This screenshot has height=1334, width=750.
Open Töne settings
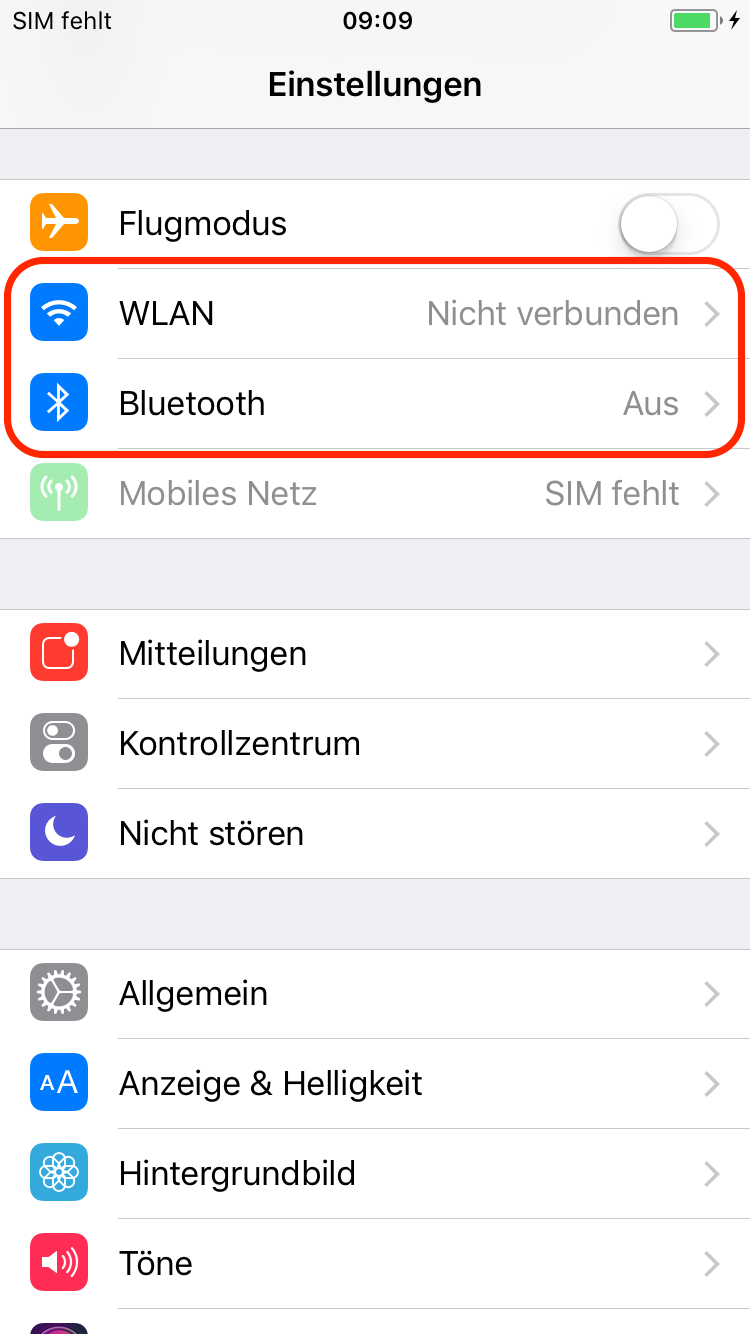pyautogui.click(x=375, y=1264)
